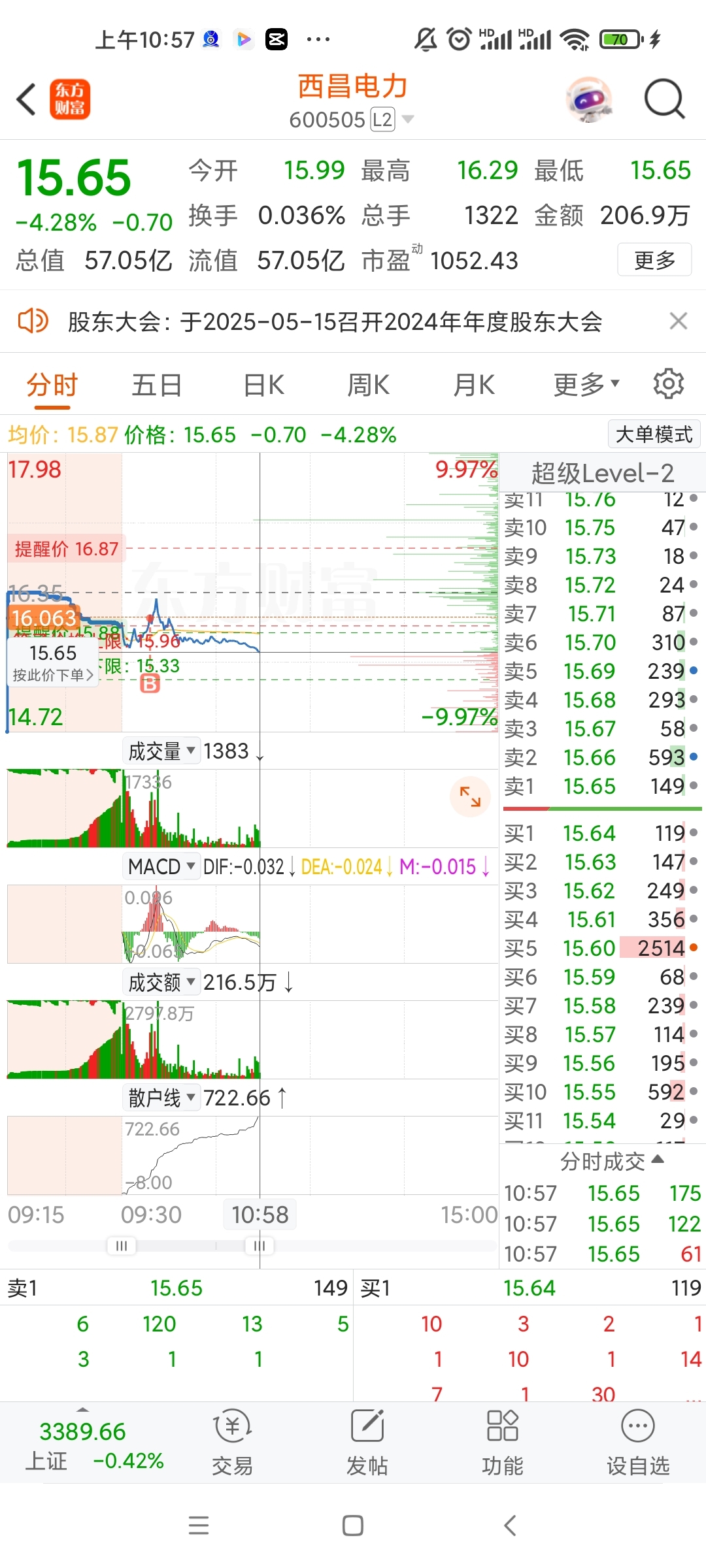Open 交易 in the bottom bar
Screen dimensions: 706x1568
point(232,1443)
